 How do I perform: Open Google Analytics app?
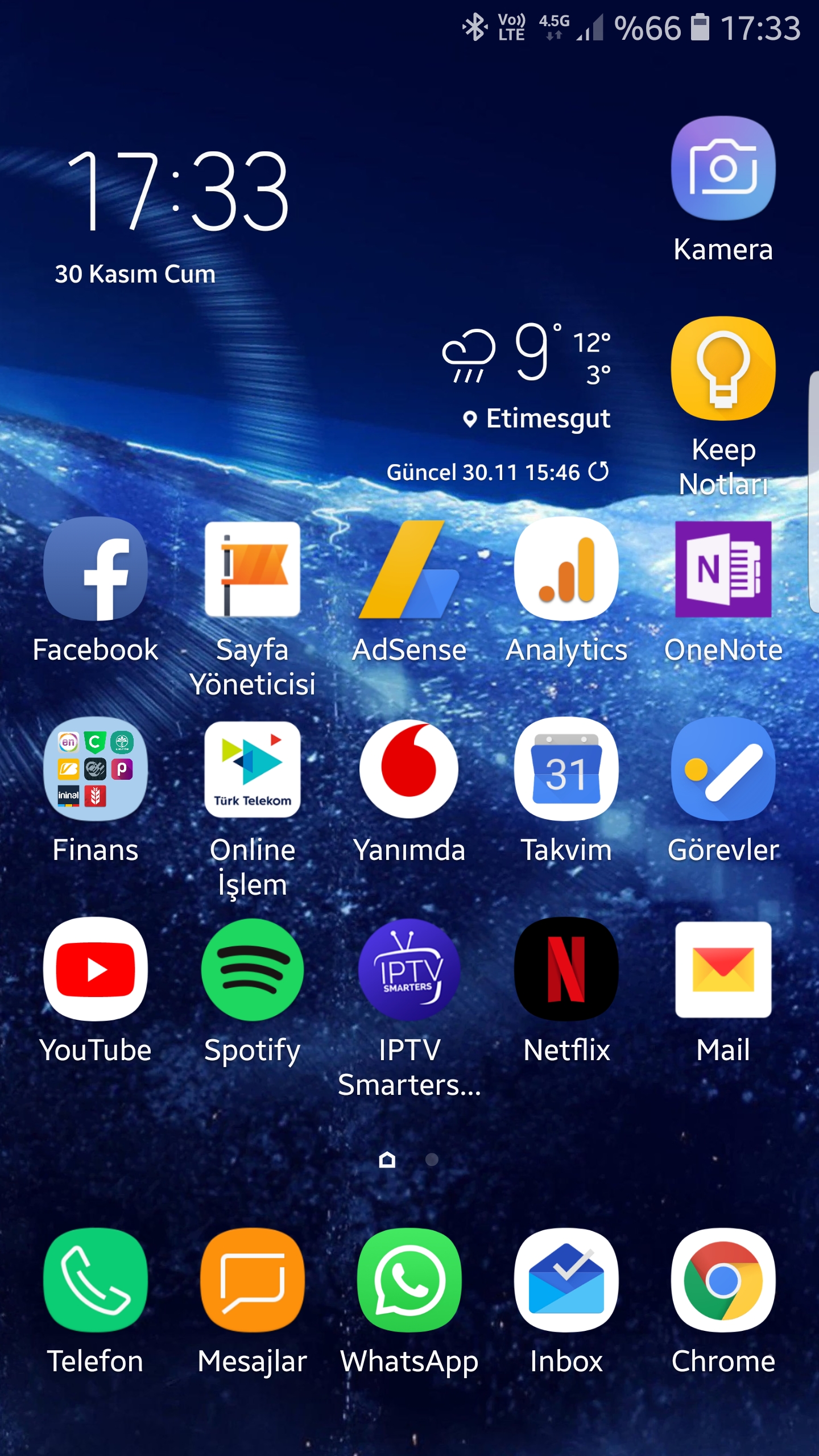tap(566, 569)
